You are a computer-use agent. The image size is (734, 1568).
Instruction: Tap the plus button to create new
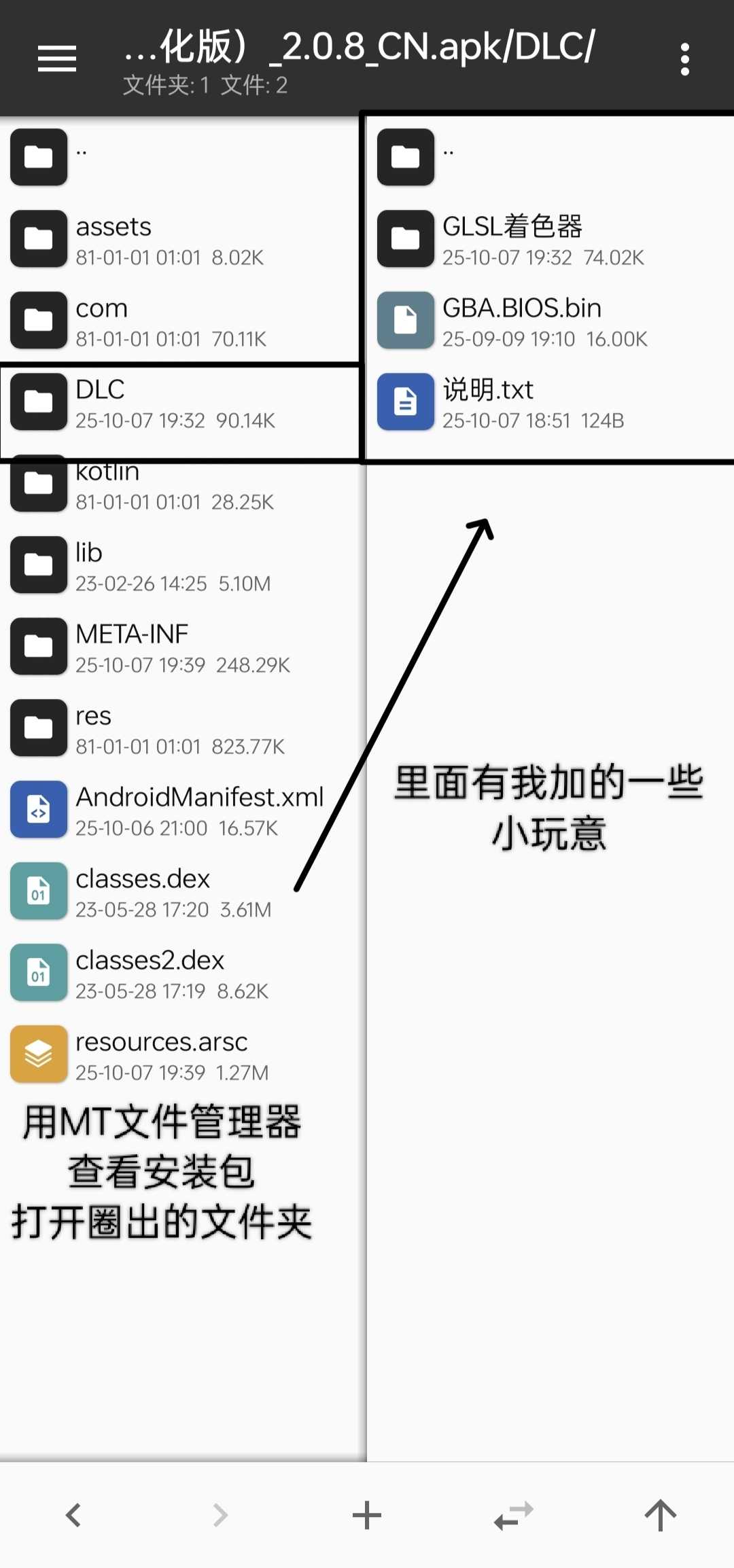point(367,1515)
